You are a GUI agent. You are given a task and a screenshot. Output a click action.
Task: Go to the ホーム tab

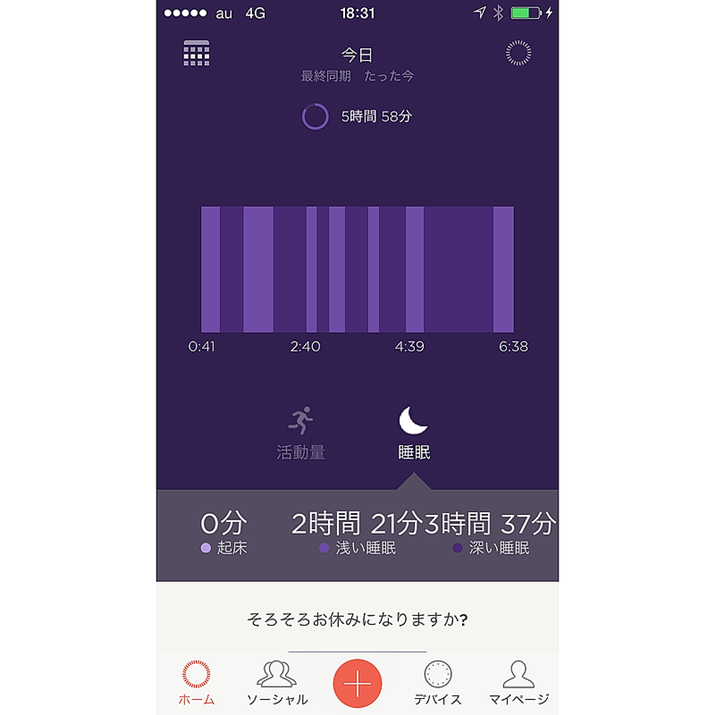click(195, 682)
